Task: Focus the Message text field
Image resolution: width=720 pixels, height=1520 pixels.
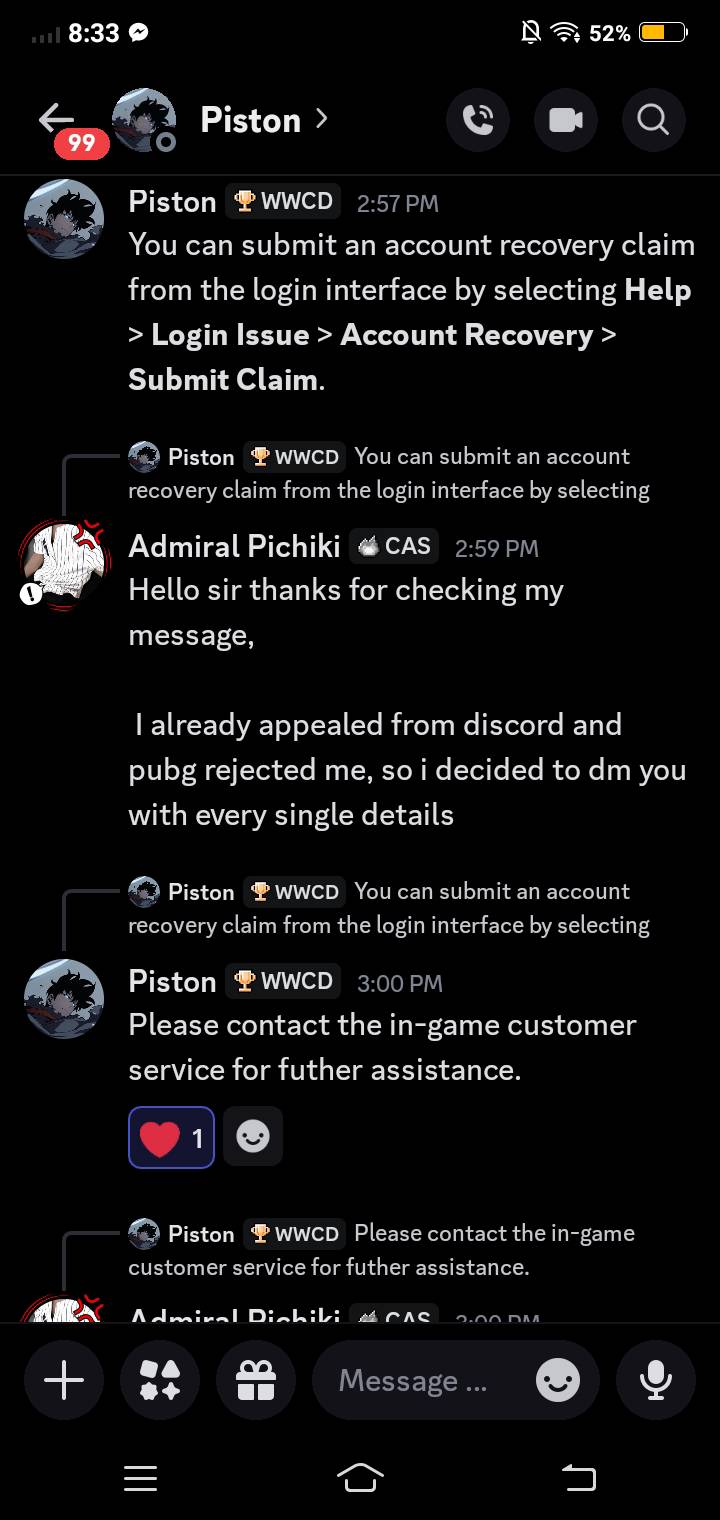Action: tap(420, 1381)
